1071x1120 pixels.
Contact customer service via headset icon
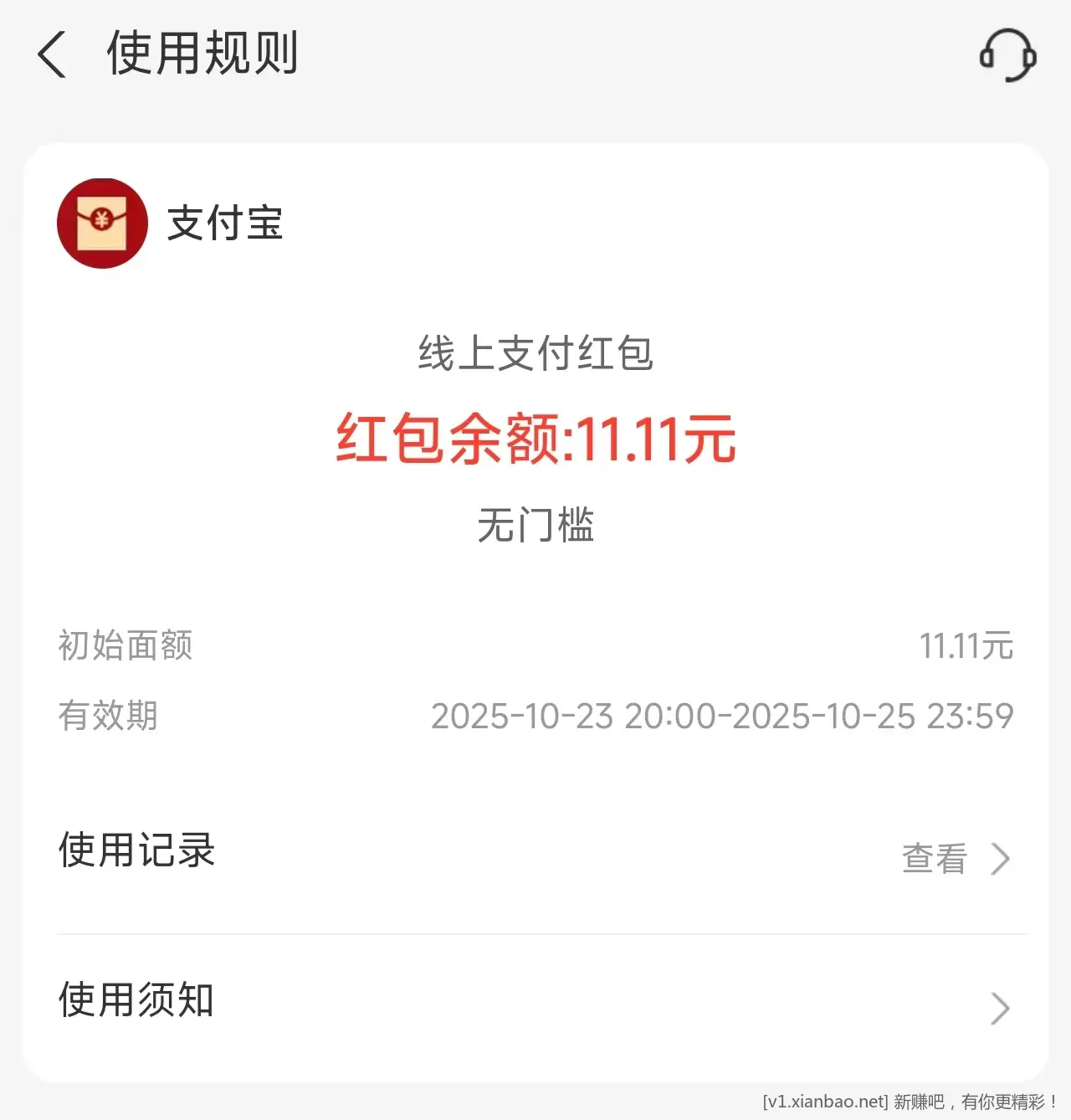1007,55
